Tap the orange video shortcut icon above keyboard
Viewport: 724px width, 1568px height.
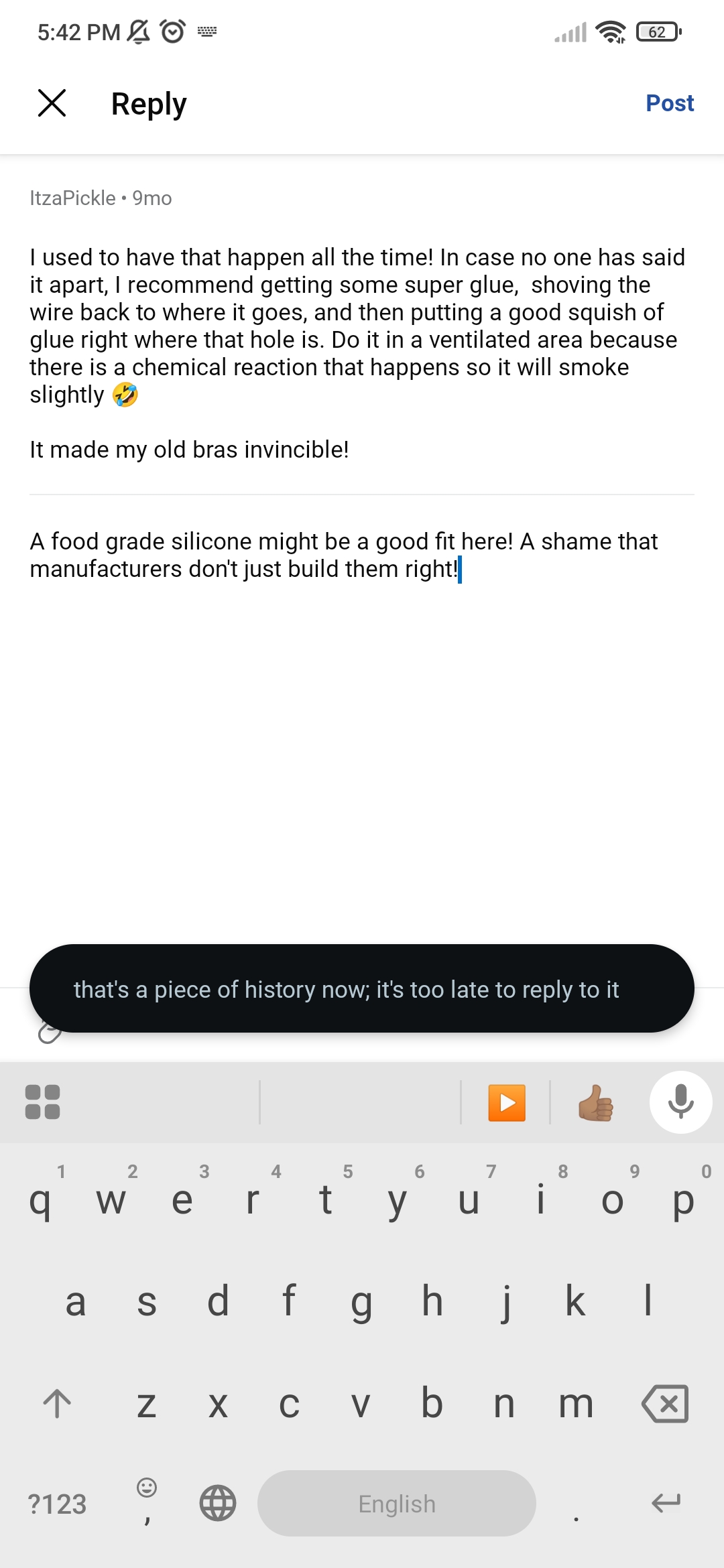pos(507,1102)
